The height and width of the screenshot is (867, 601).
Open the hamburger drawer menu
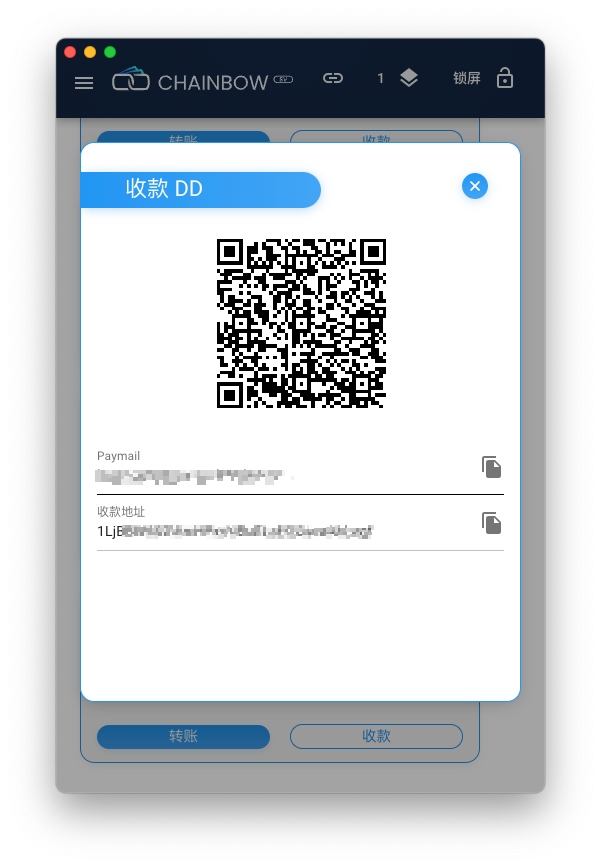[x=84, y=83]
